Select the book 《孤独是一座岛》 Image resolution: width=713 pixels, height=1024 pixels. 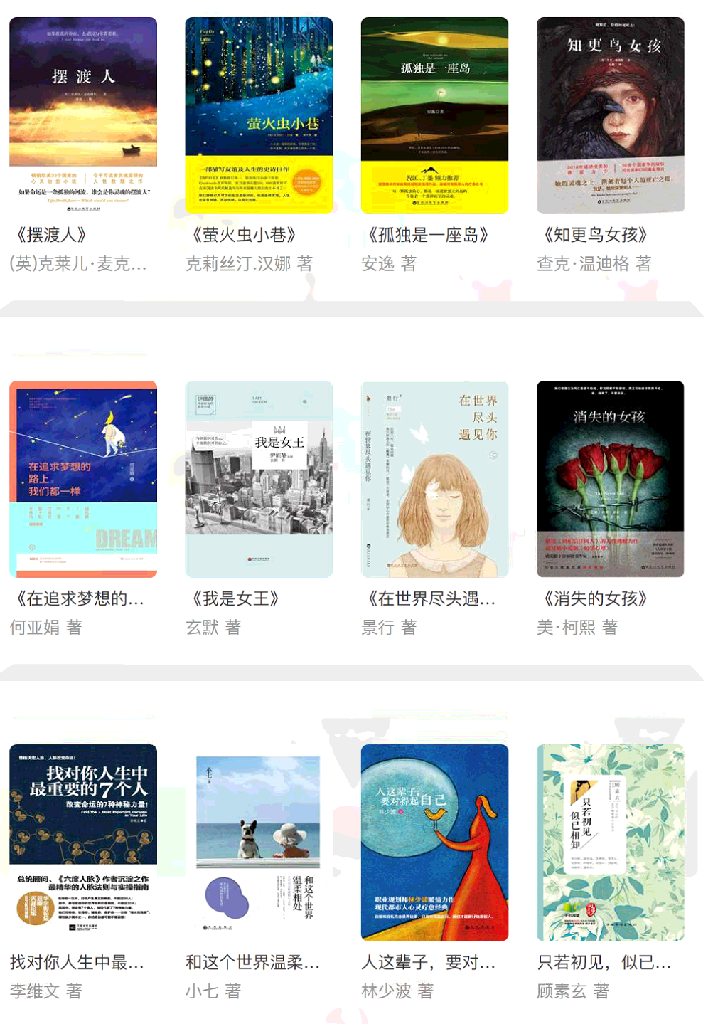tap(435, 115)
